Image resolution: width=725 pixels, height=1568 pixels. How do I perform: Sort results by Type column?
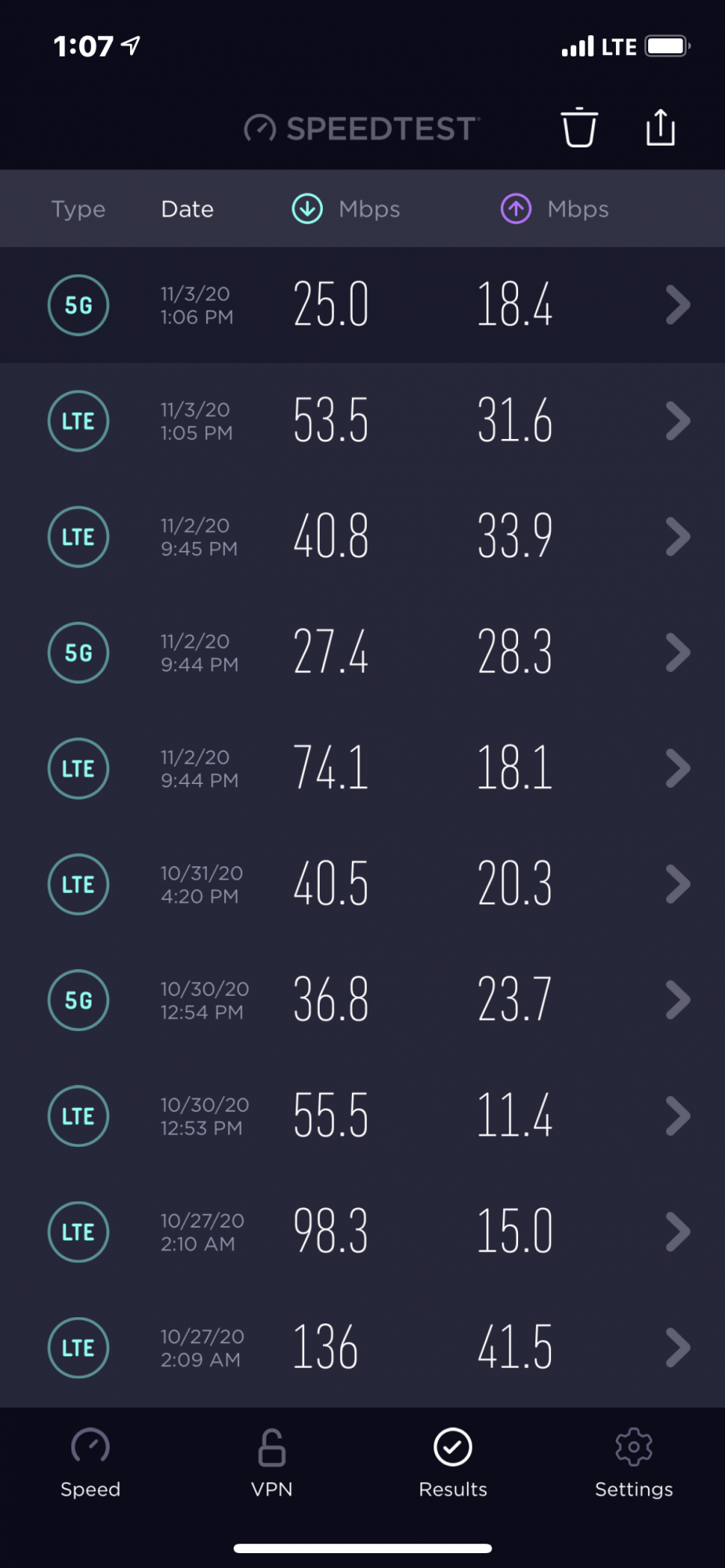78,209
